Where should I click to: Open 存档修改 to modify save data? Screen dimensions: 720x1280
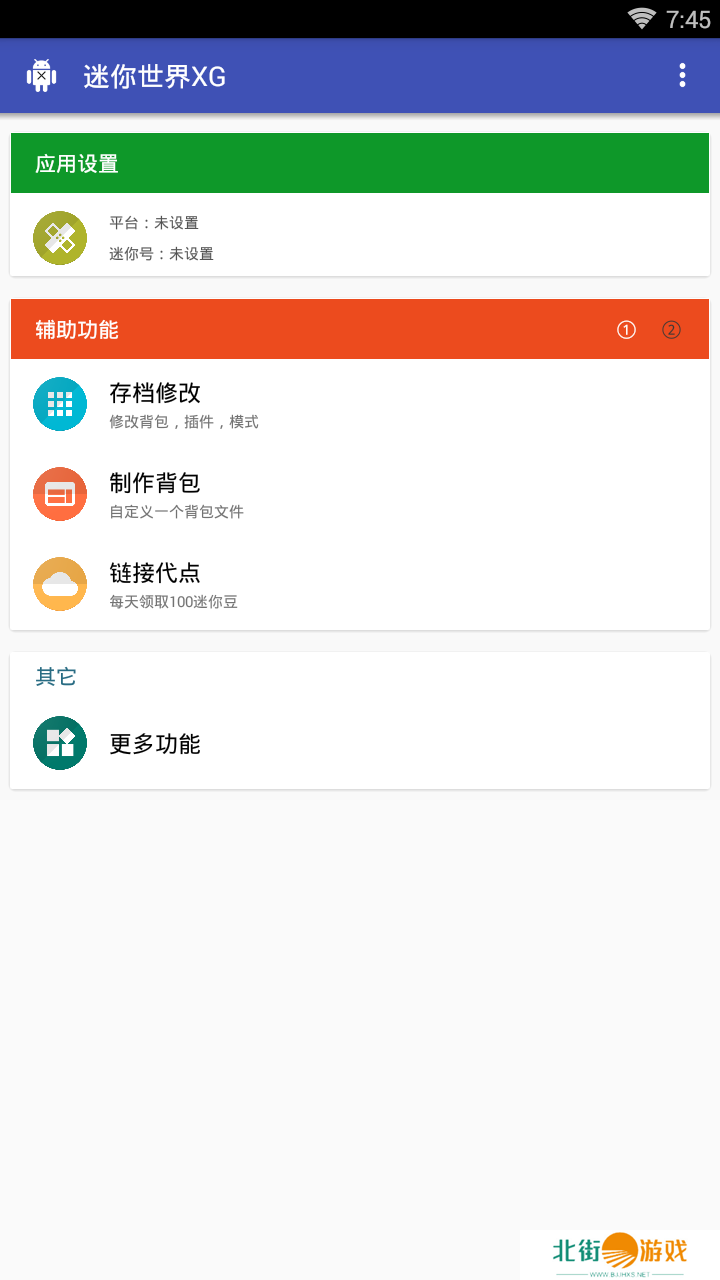[x=360, y=404]
